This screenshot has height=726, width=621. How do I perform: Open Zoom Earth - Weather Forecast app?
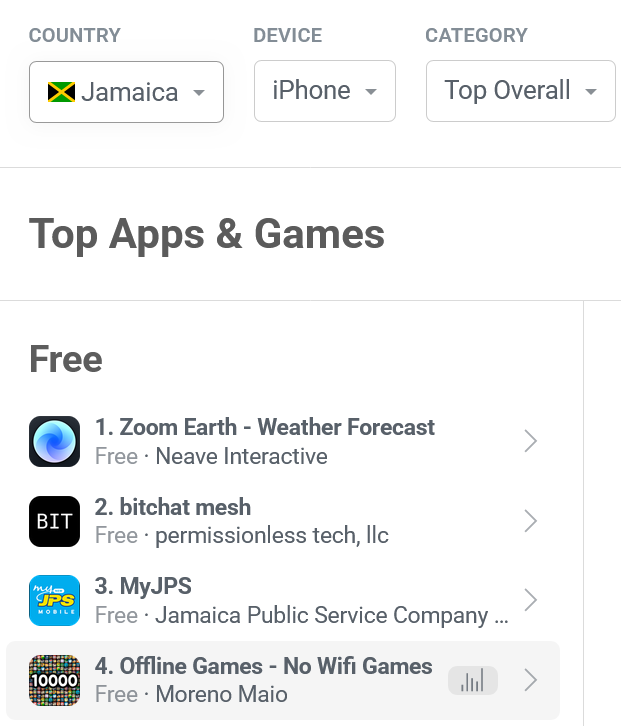265,441
